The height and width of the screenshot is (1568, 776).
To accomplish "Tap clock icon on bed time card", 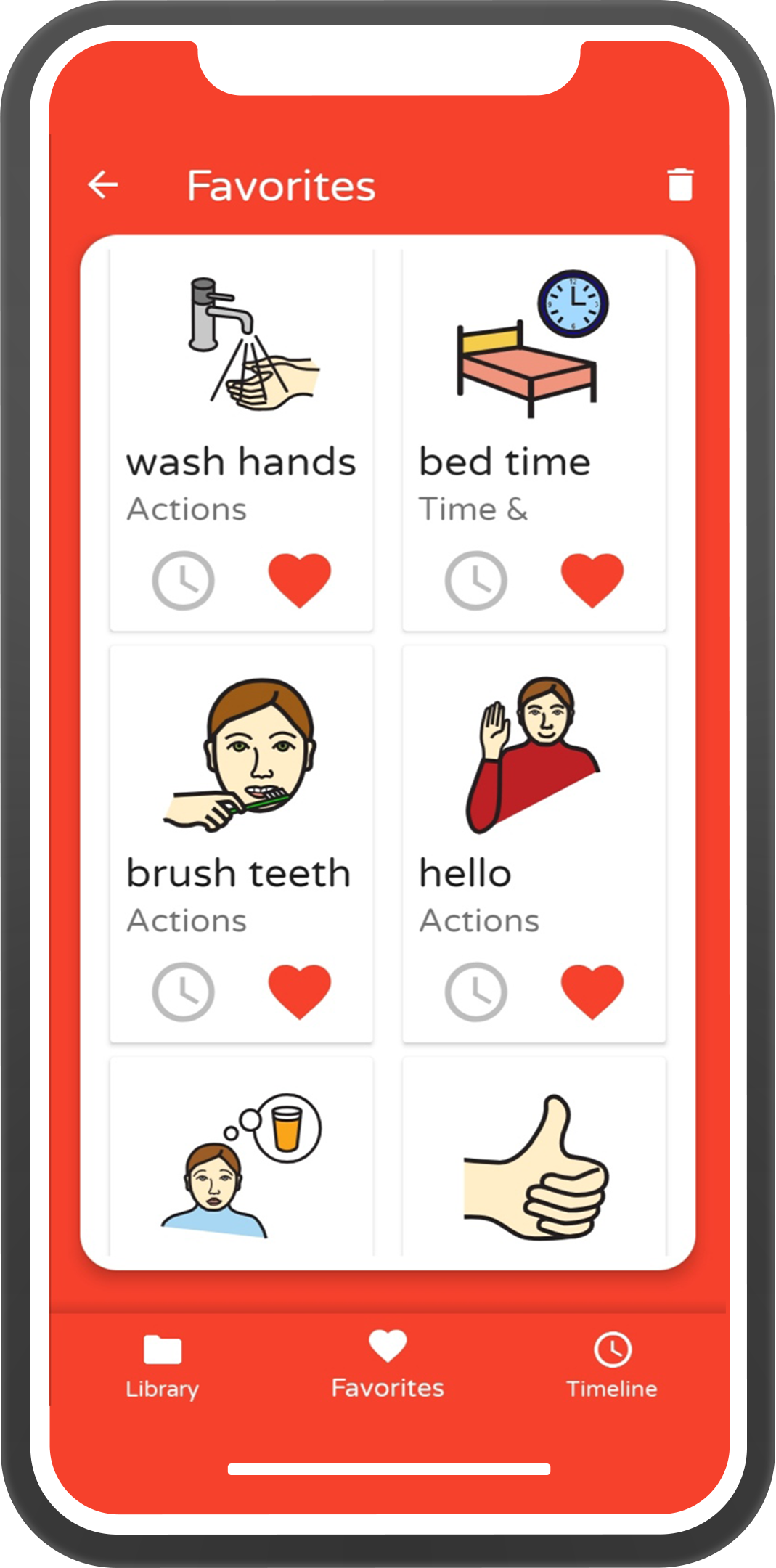I will point(475,580).
